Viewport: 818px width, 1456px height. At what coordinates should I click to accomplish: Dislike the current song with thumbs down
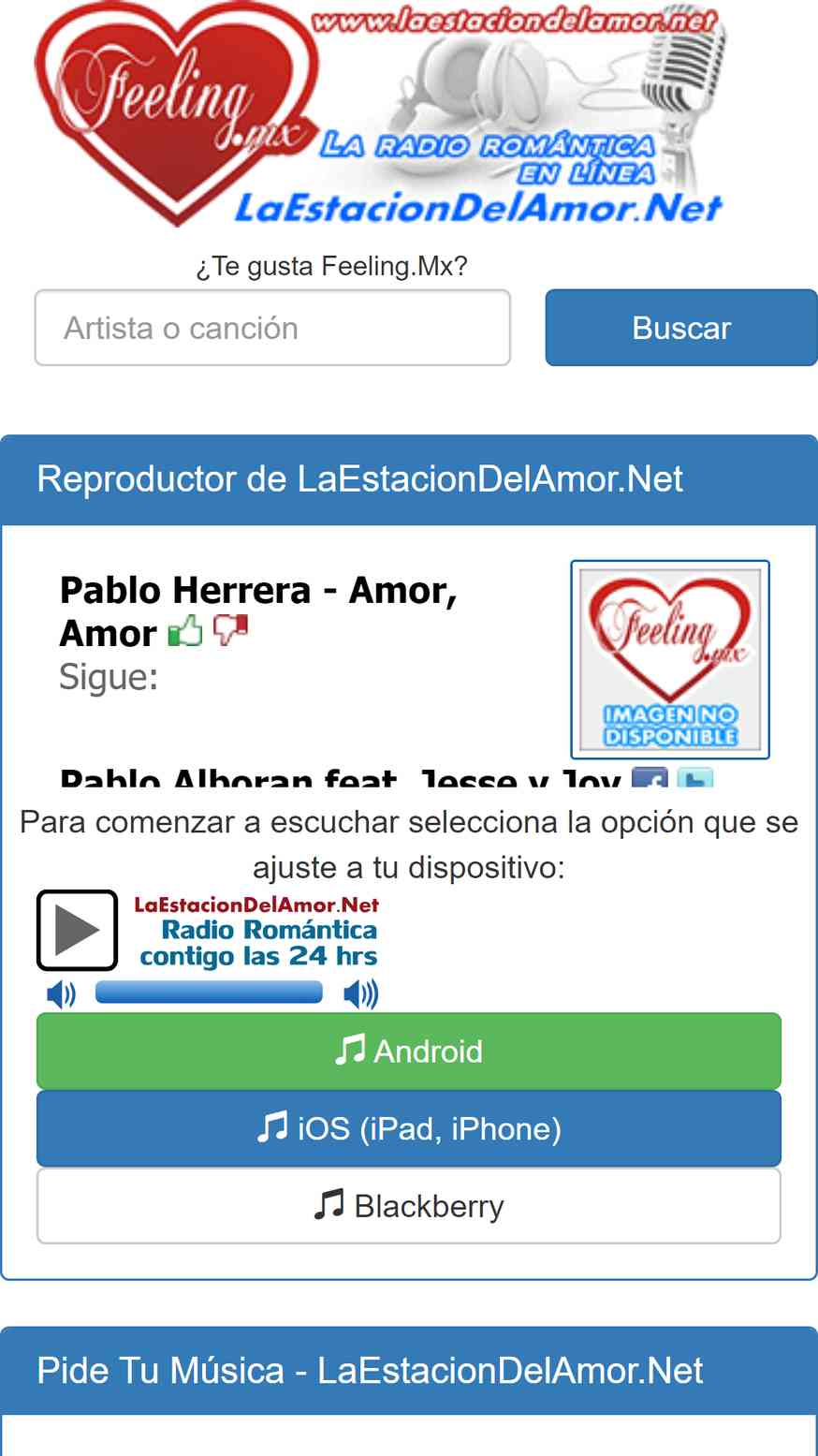(x=229, y=630)
